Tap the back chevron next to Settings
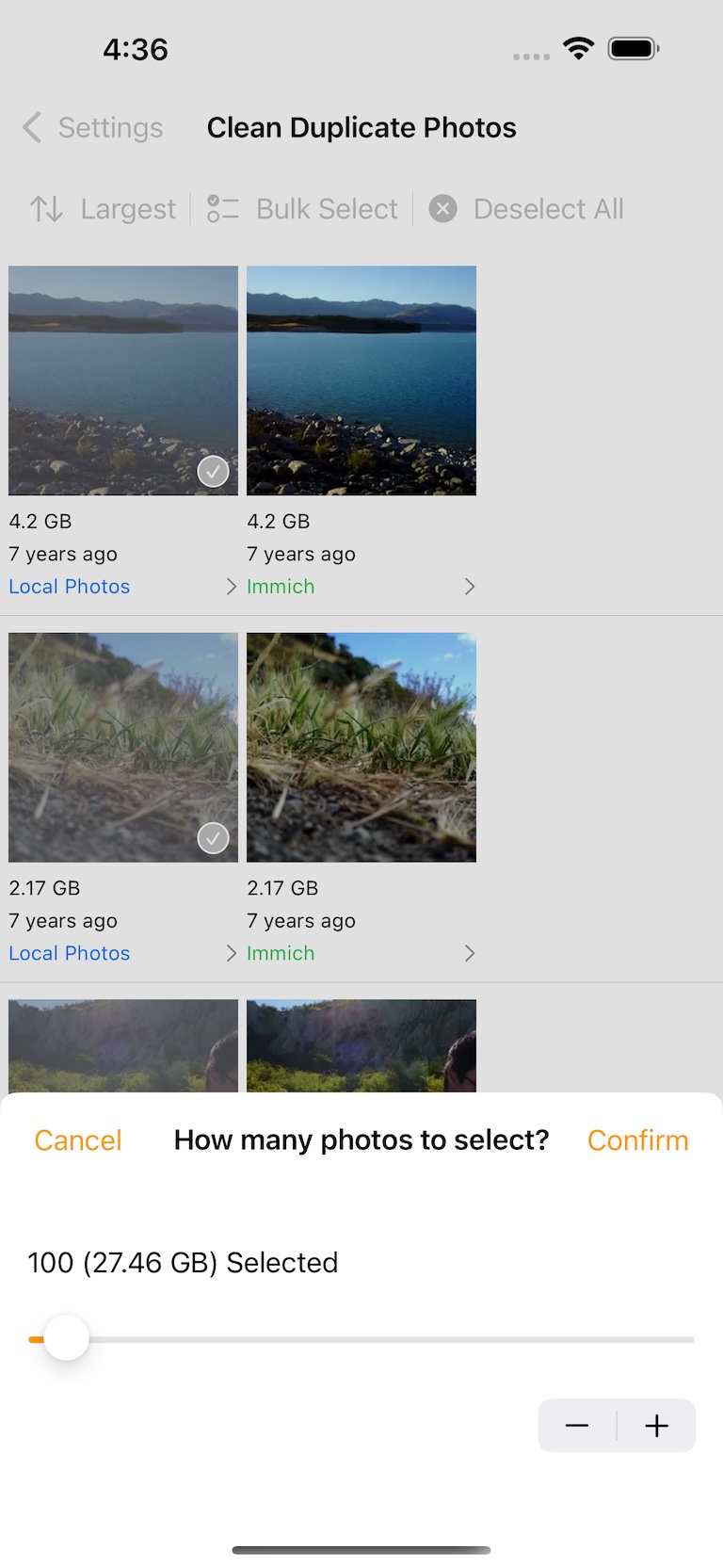Viewport: 723px width, 1568px height. [31, 127]
